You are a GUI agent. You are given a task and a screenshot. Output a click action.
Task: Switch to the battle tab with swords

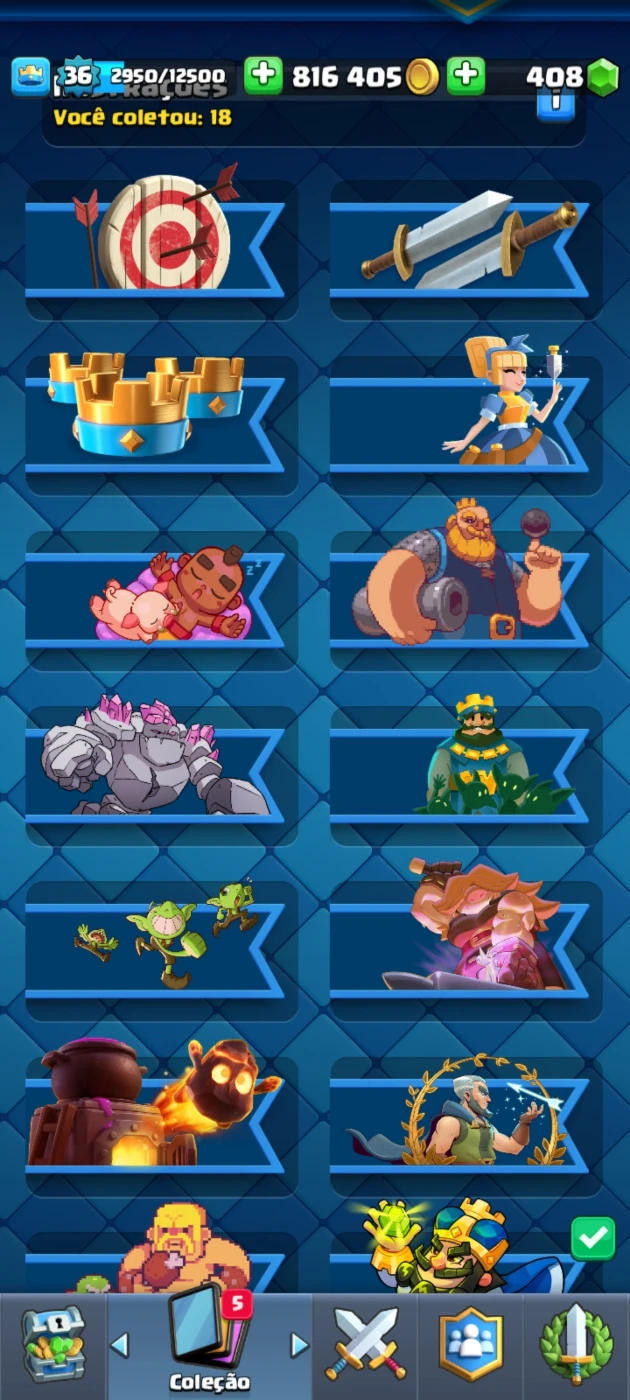(366, 1345)
